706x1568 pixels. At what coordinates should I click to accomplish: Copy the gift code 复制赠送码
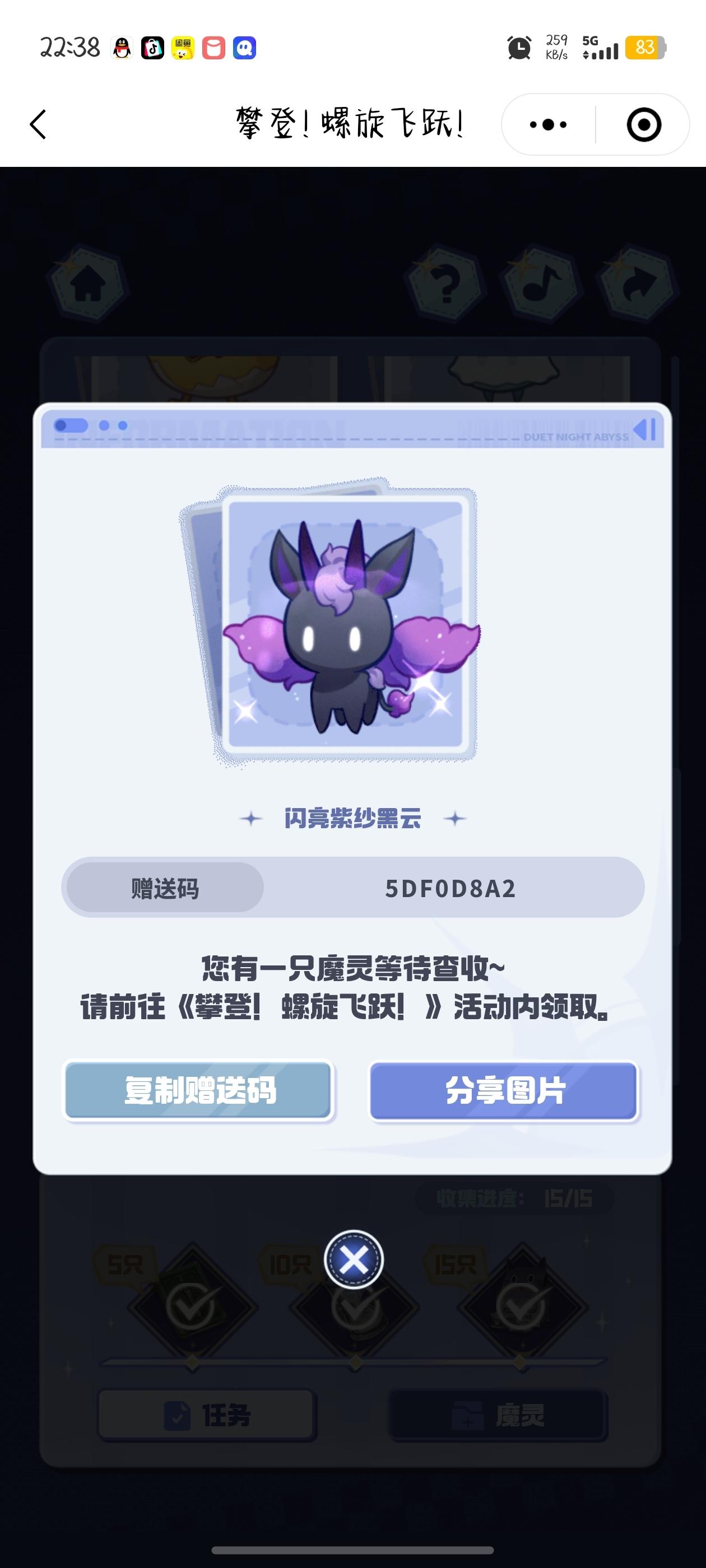click(x=199, y=1090)
